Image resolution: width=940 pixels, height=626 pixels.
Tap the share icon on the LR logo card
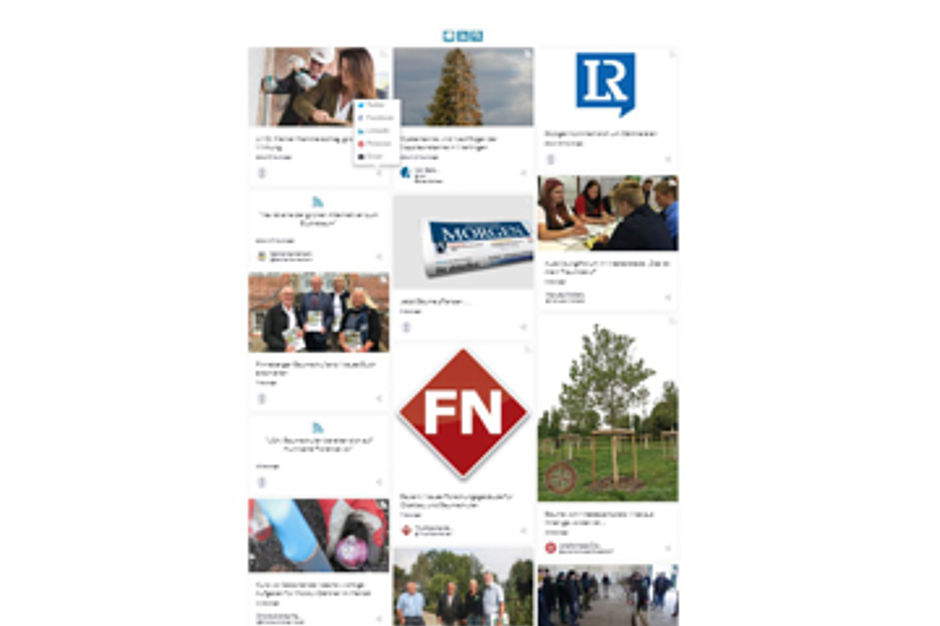(668, 159)
